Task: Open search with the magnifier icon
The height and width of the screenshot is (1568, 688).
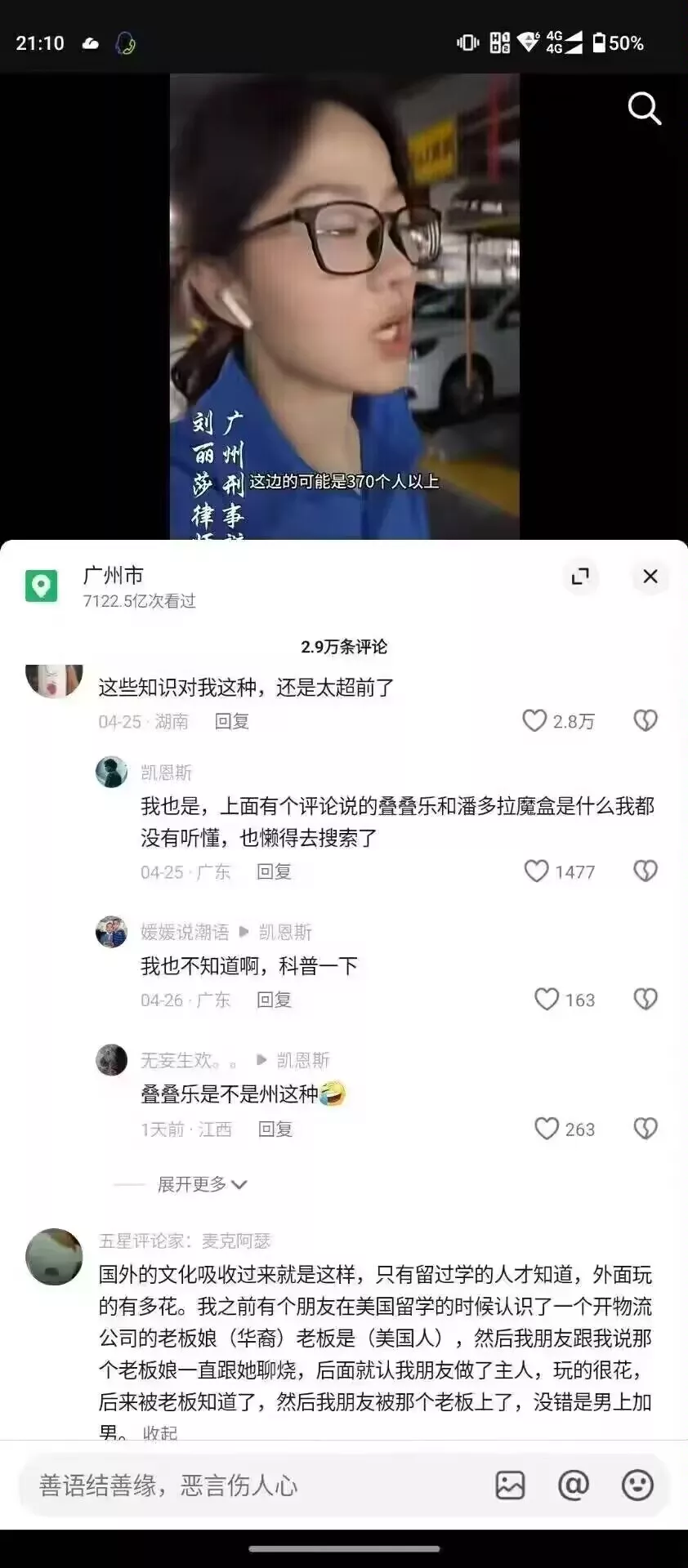Action: (644, 108)
